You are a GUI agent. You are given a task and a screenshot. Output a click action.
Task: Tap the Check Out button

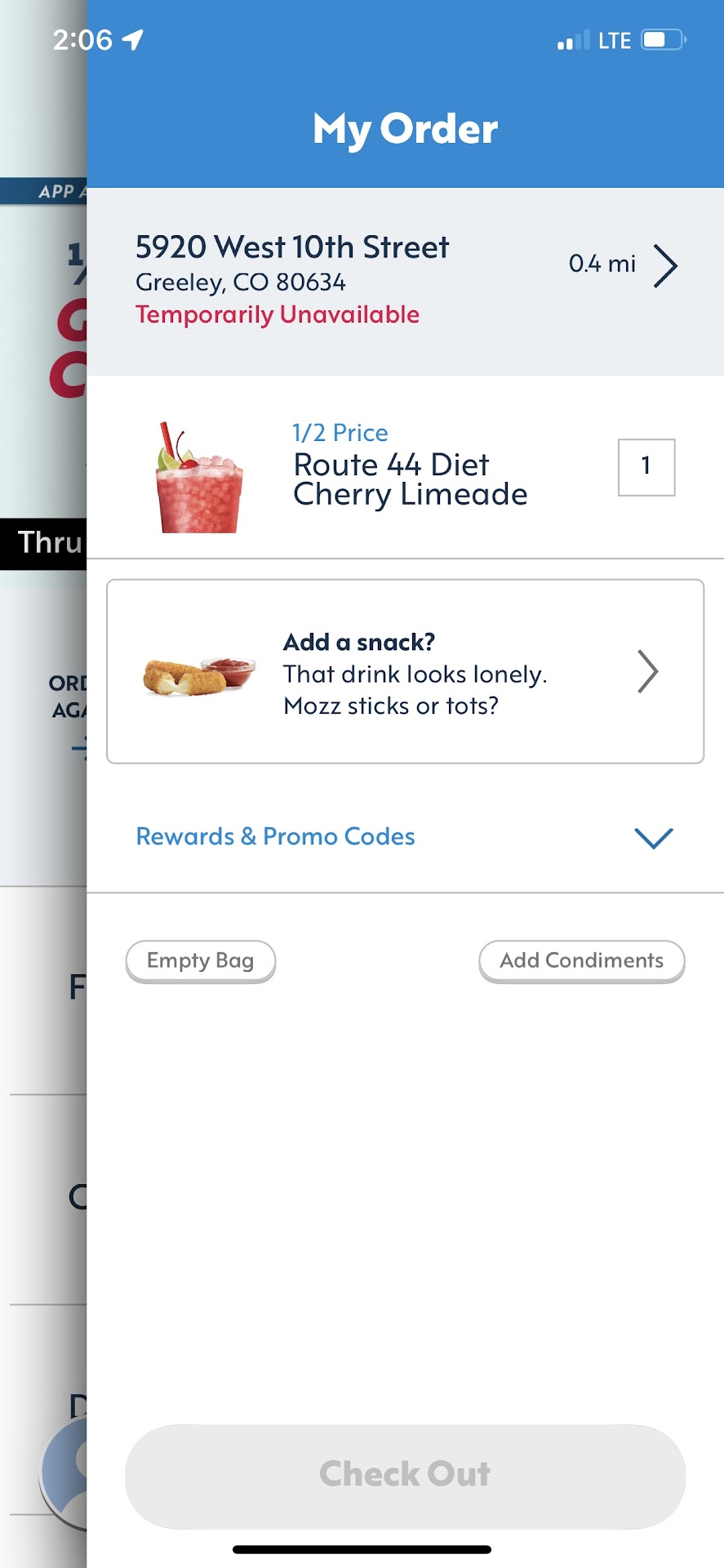point(405,1475)
